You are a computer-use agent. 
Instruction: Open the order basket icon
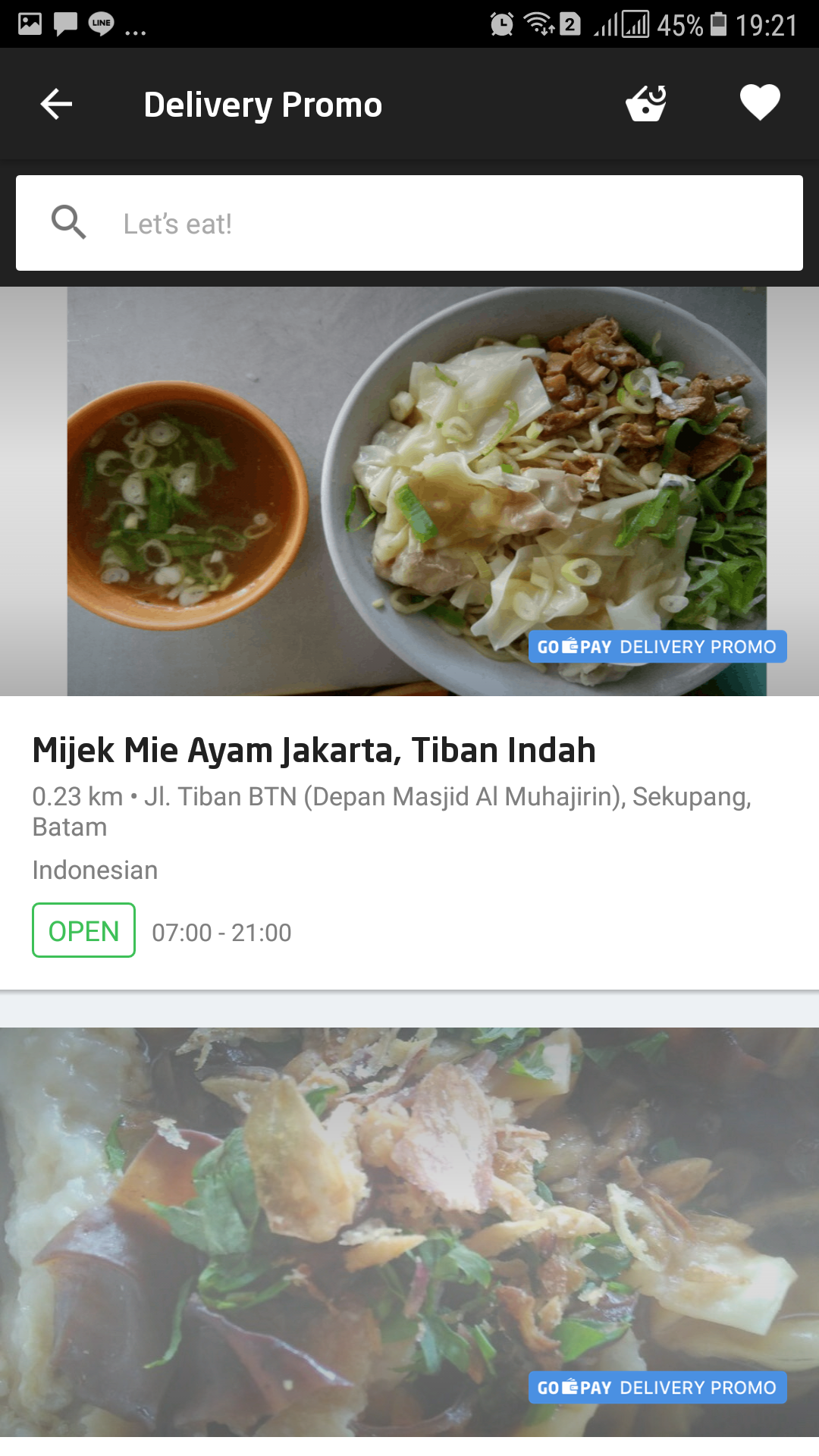646,104
